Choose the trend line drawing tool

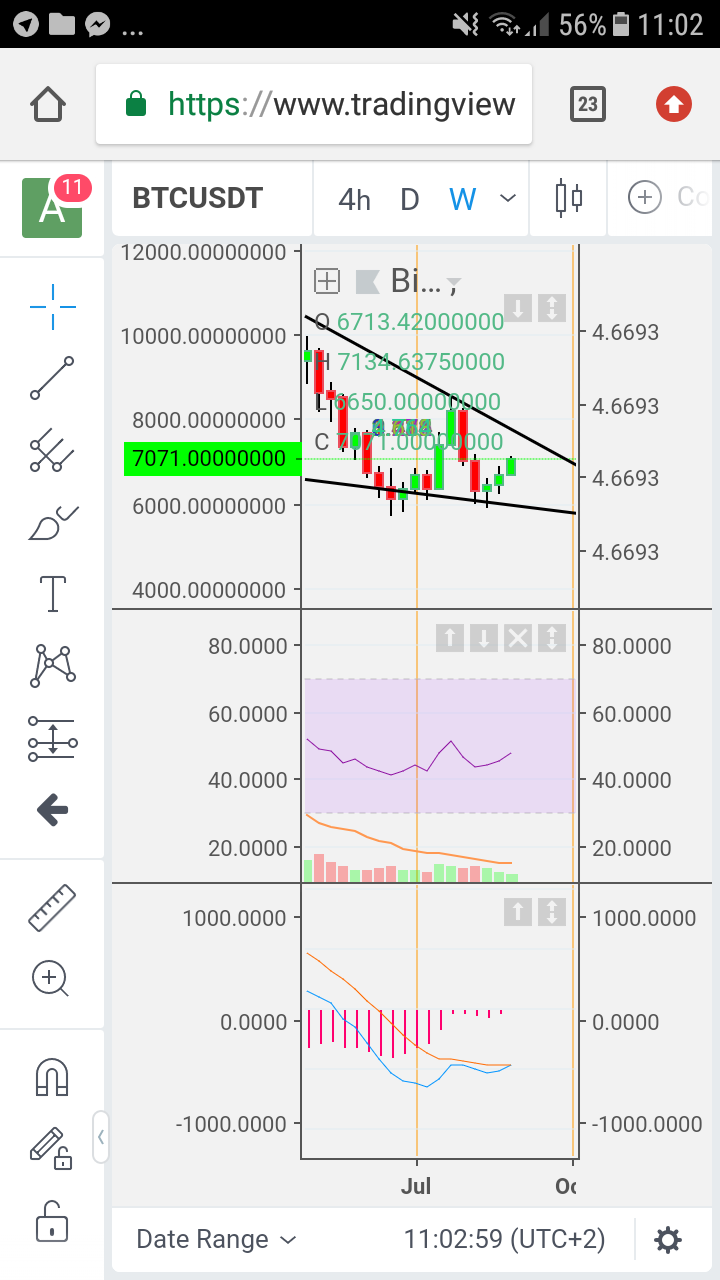click(x=52, y=378)
